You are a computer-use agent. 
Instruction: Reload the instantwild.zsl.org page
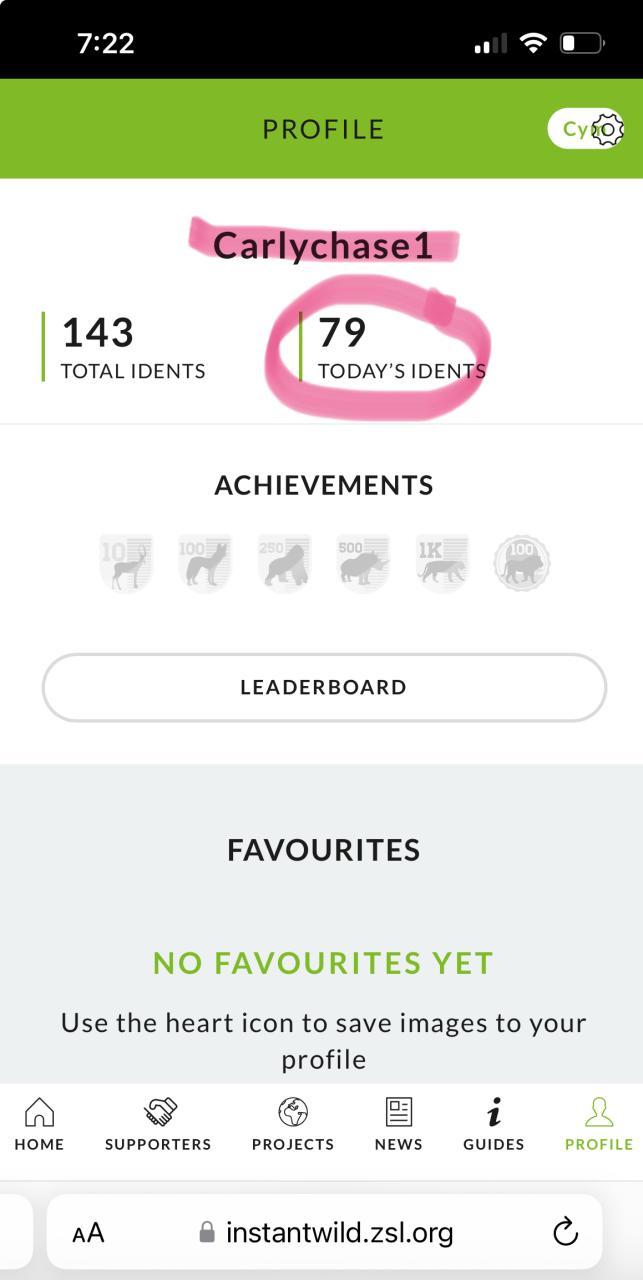[565, 1232]
